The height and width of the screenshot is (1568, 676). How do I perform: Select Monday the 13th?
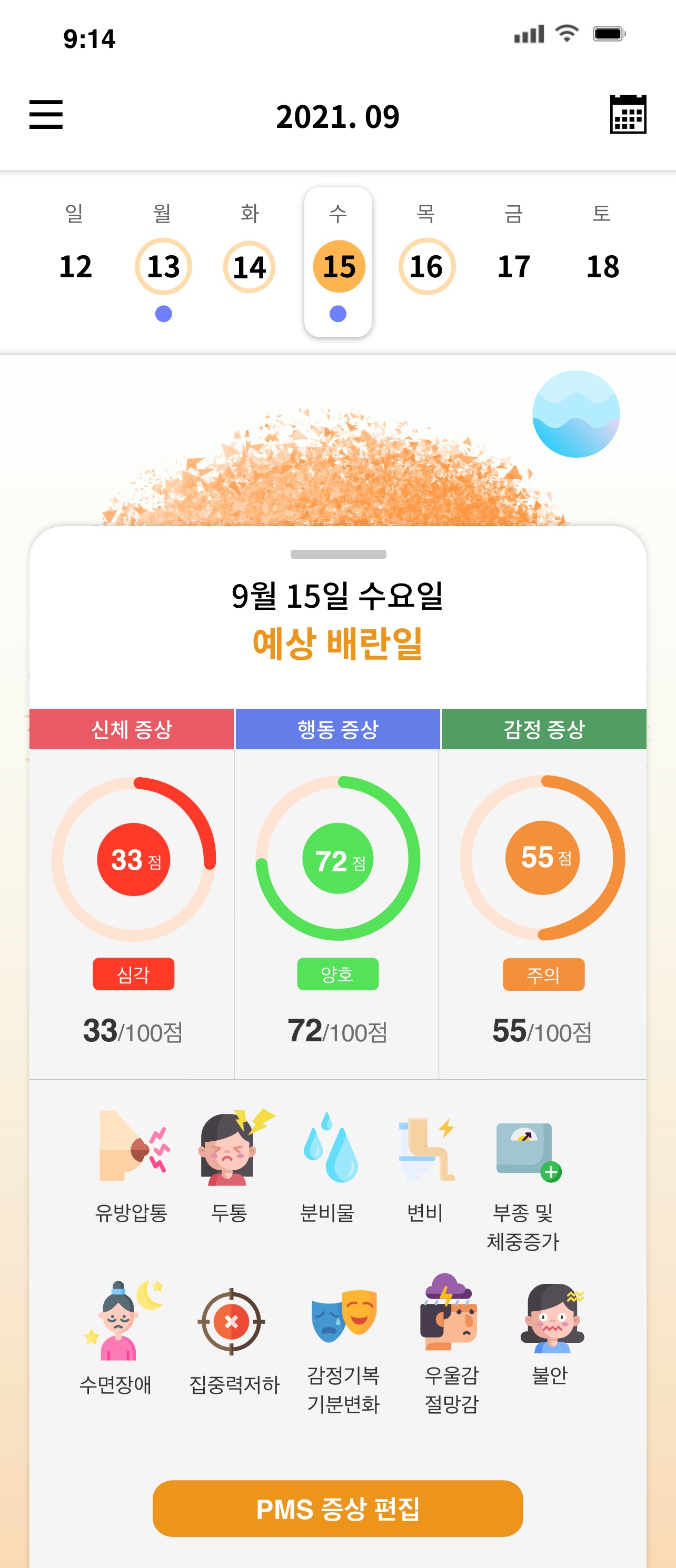click(163, 267)
